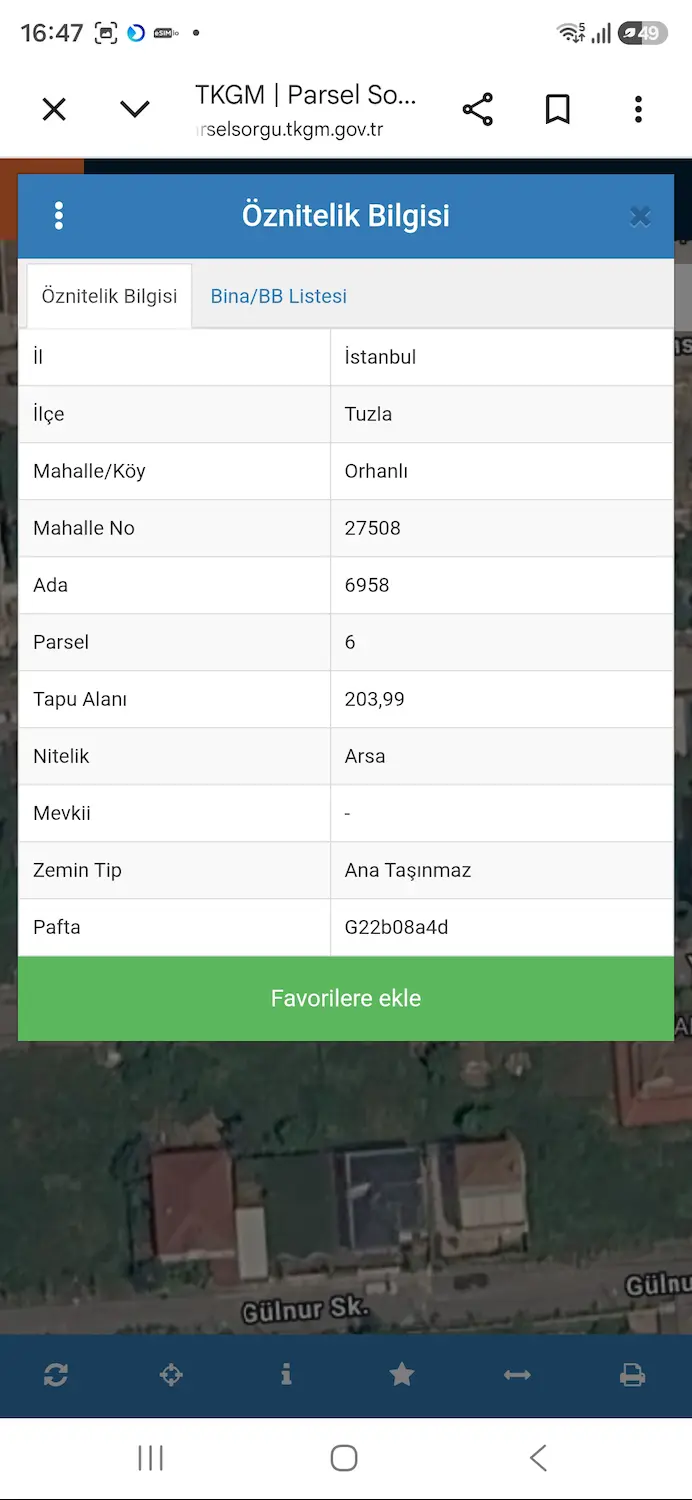
Task: Print the map with the printer icon
Action: [632, 1375]
